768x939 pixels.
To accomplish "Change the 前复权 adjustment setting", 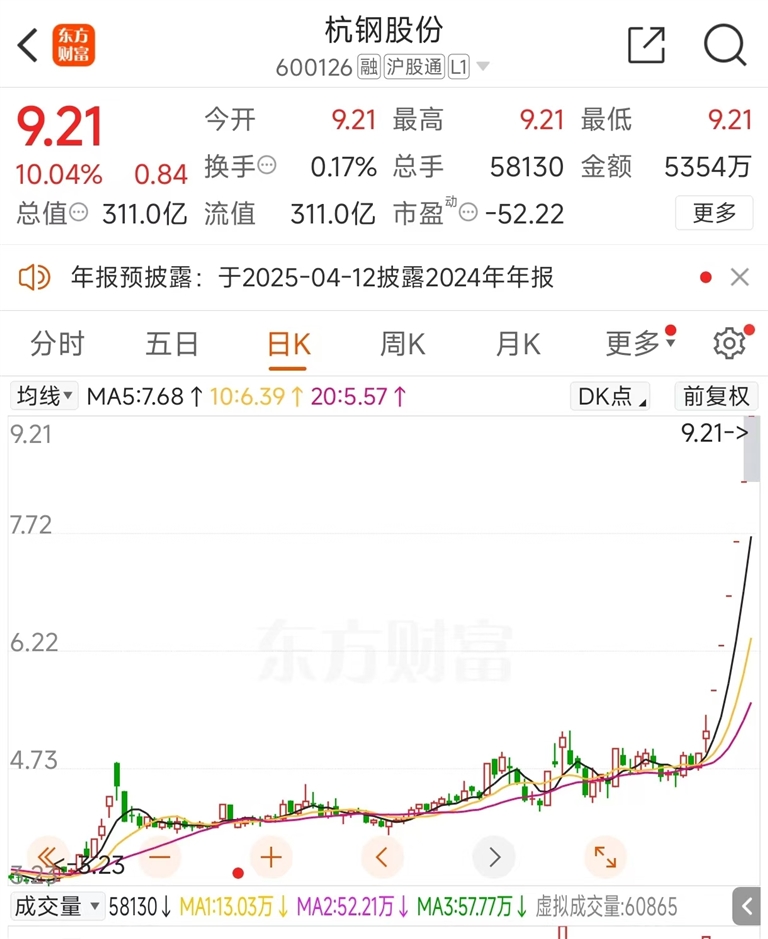I will click(716, 396).
